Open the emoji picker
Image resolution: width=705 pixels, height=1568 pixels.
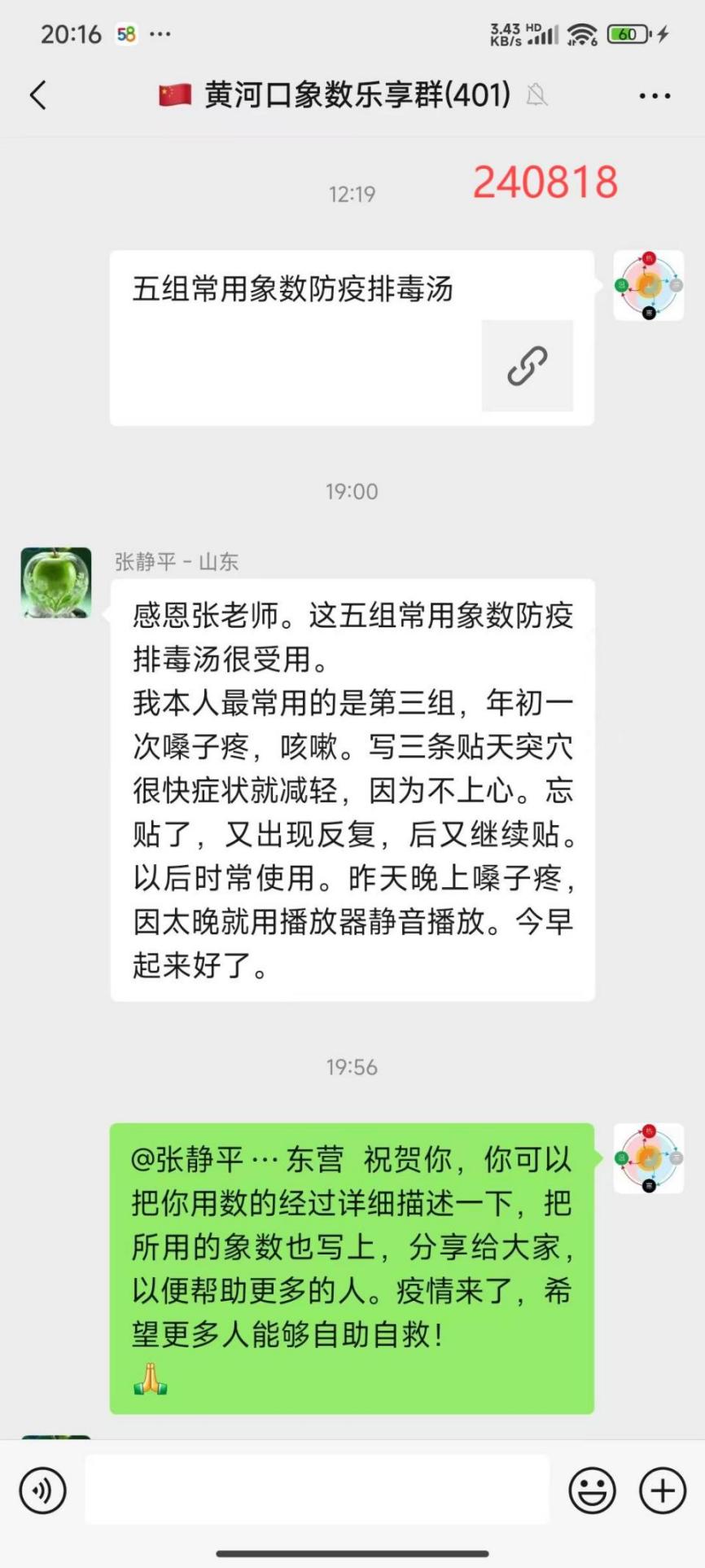[x=592, y=1491]
